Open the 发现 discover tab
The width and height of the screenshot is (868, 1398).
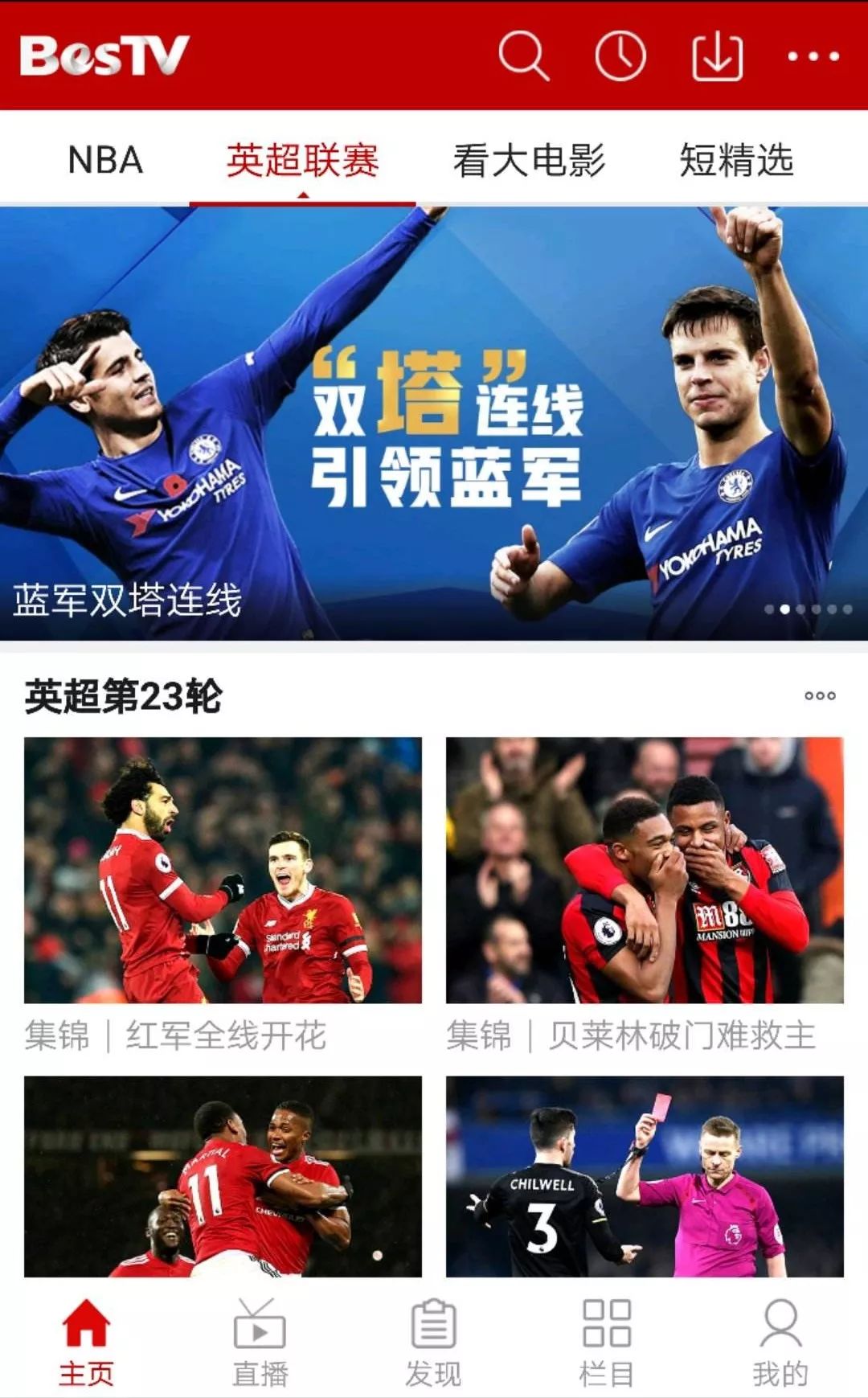(433, 1341)
